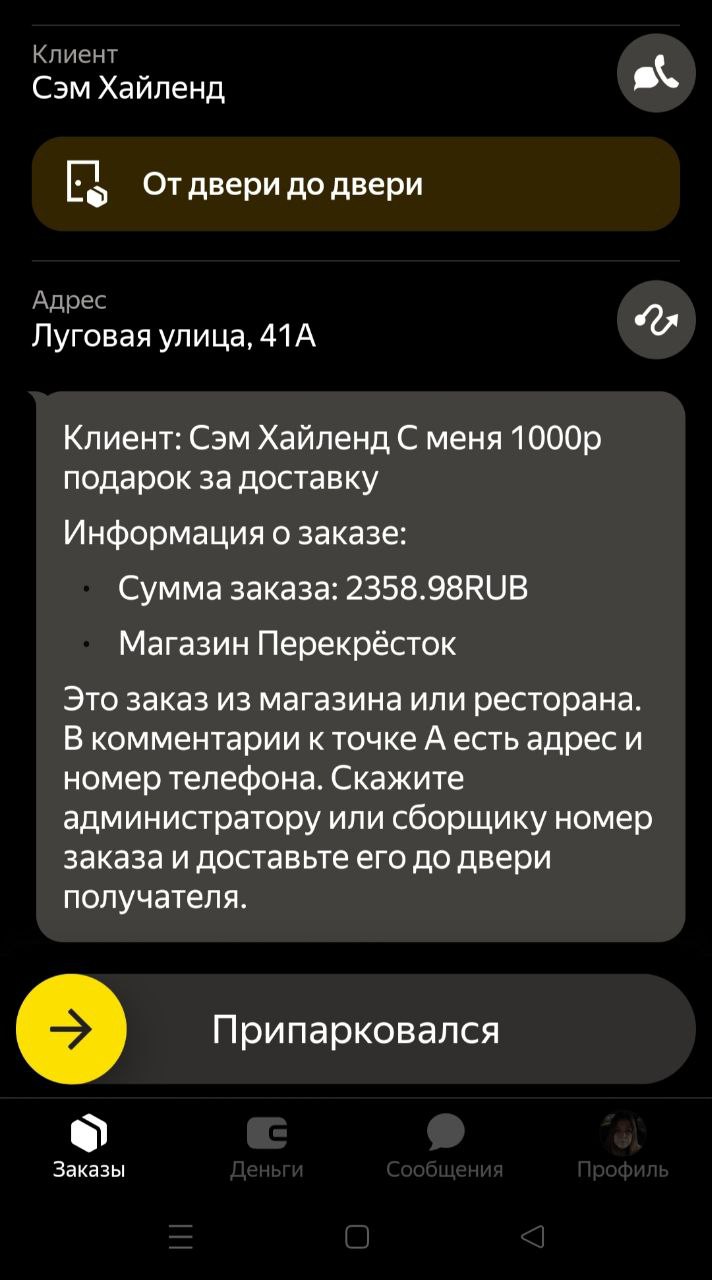This screenshot has height=1280, width=712.
Task: Switch to the Деньги tab
Action: pos(266,1147)
